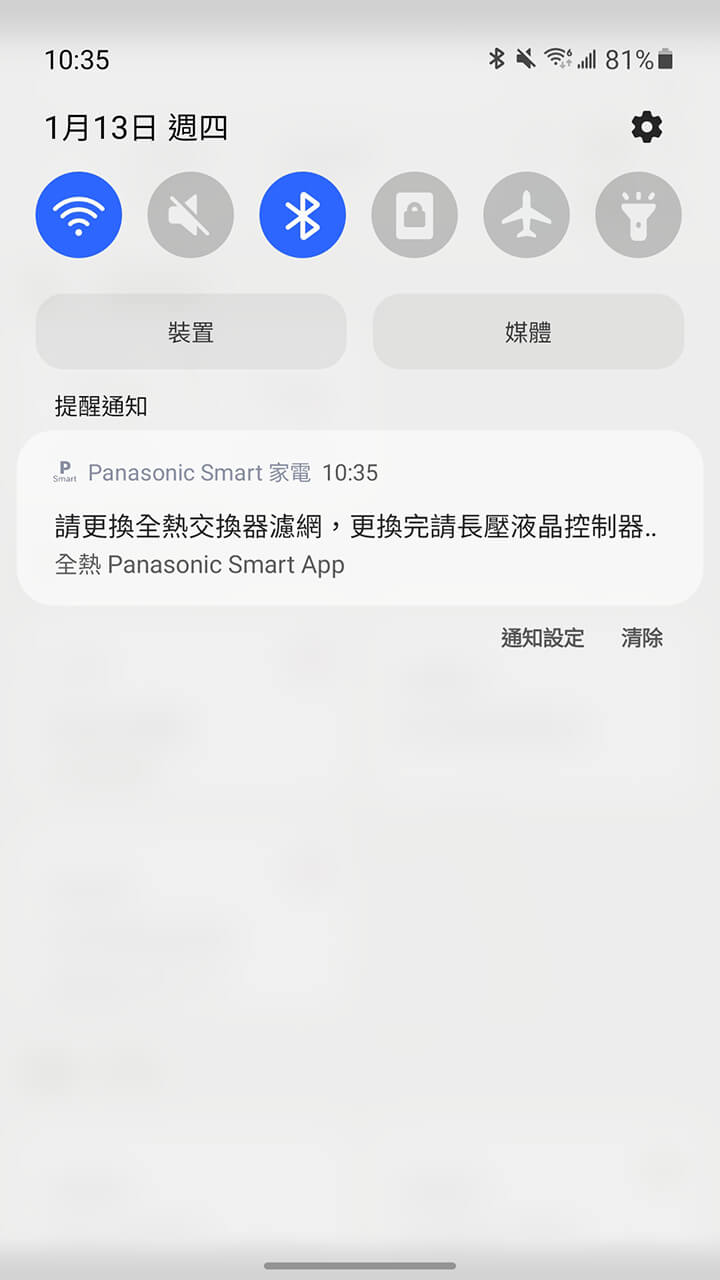Open 通知設定 notification settings
Image resolution: width=720 pixels, height=1280 pixels.
(x=542, y=638)
